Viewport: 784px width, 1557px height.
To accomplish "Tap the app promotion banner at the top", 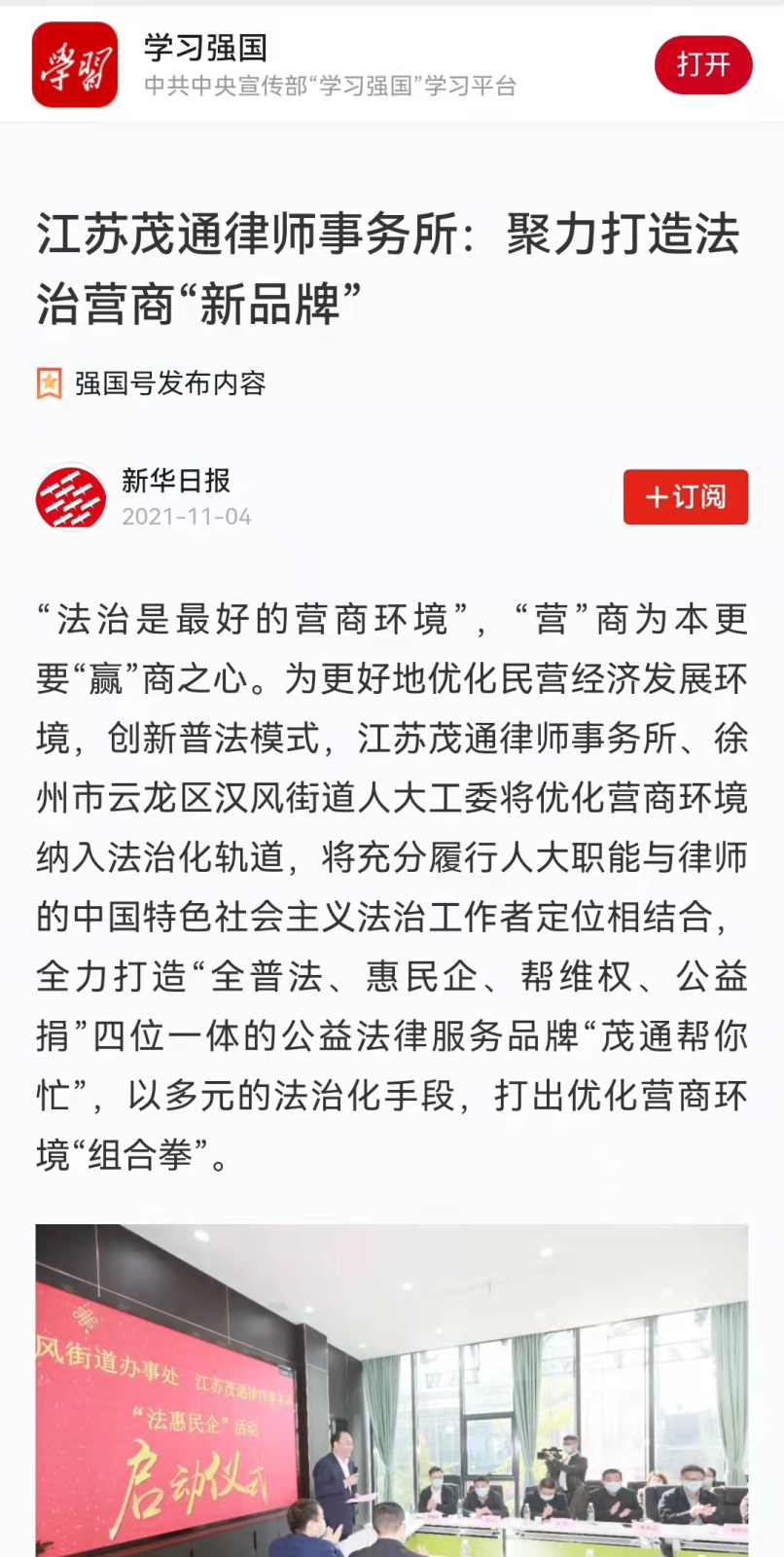I will click(x=389, y=64).
